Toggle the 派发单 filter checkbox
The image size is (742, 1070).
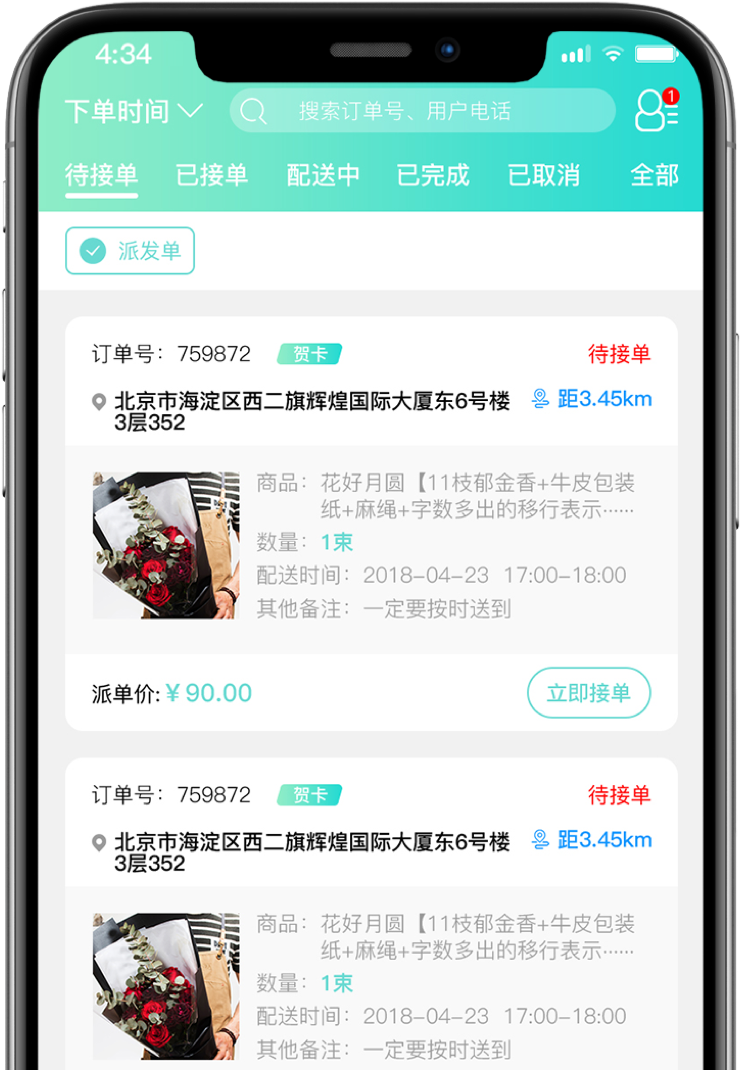click(x=130, y=251)
